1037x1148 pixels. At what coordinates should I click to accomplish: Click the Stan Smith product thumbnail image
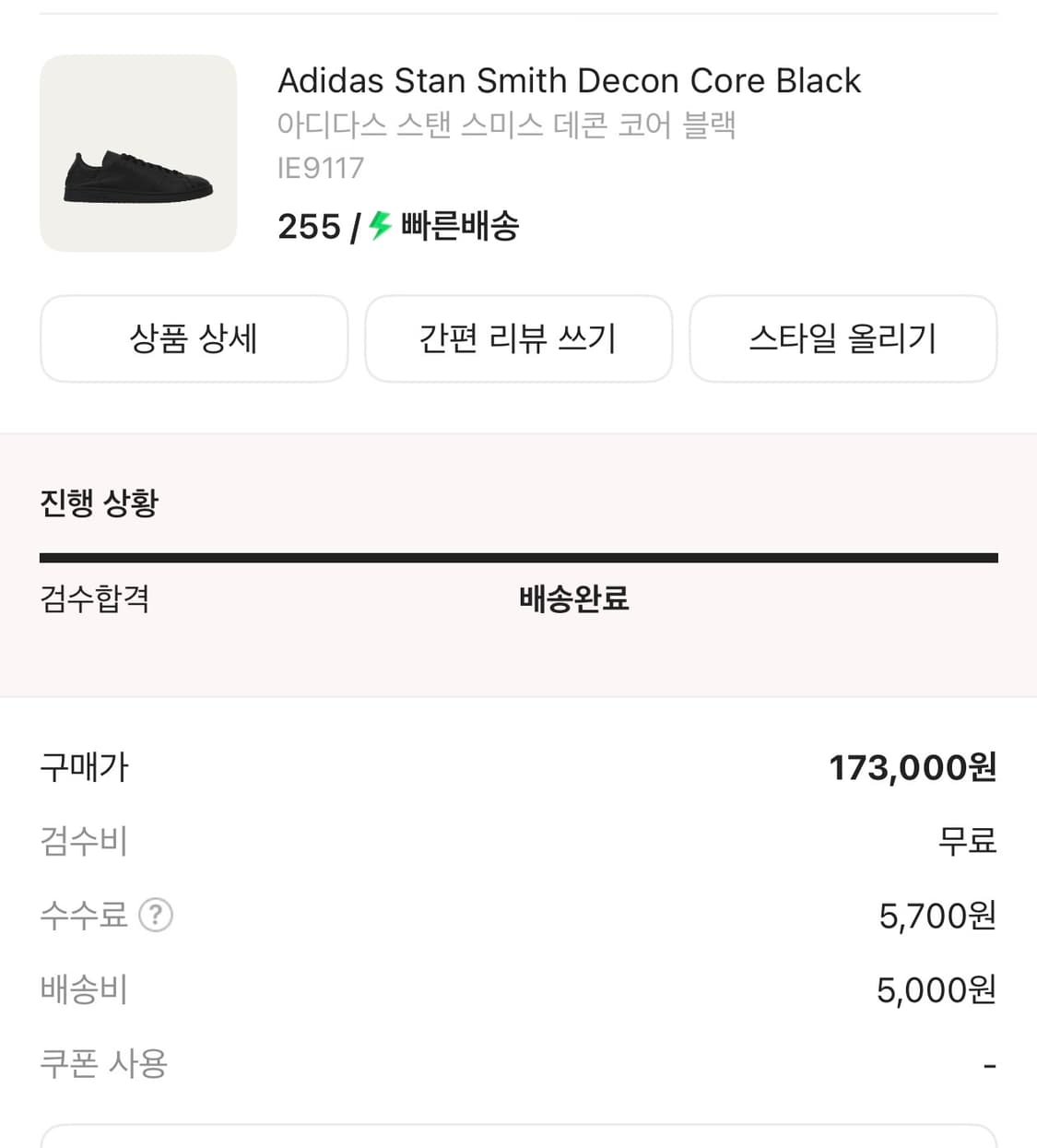point(137,152)
